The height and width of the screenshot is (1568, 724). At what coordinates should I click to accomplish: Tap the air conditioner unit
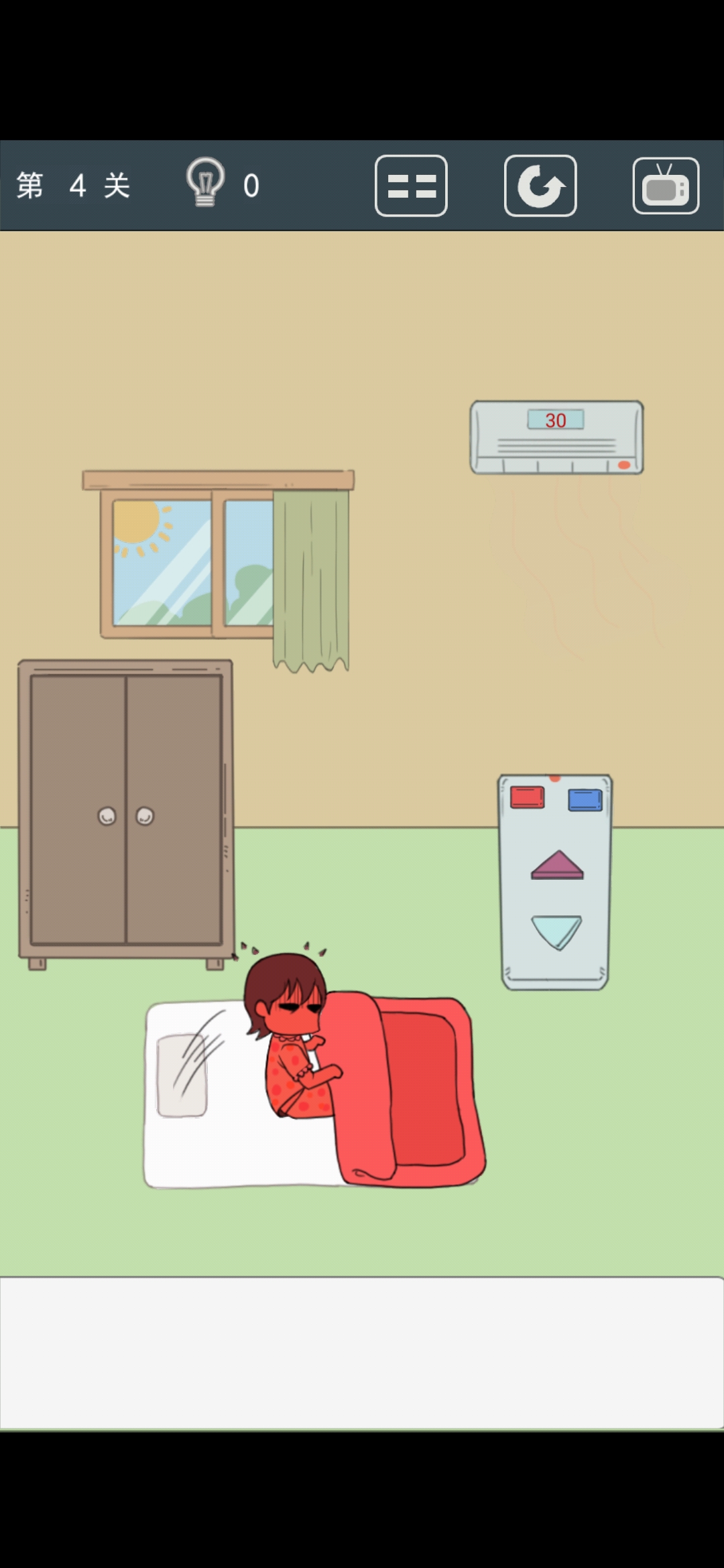click(x=556, y=438)
